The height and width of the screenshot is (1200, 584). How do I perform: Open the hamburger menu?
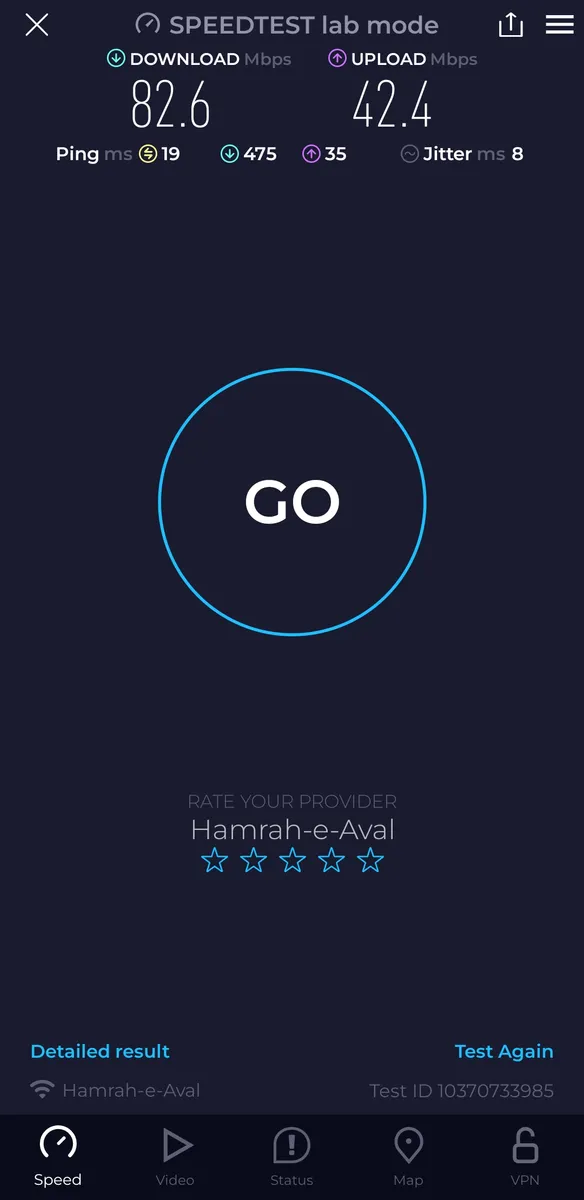[x=559, y=24]
